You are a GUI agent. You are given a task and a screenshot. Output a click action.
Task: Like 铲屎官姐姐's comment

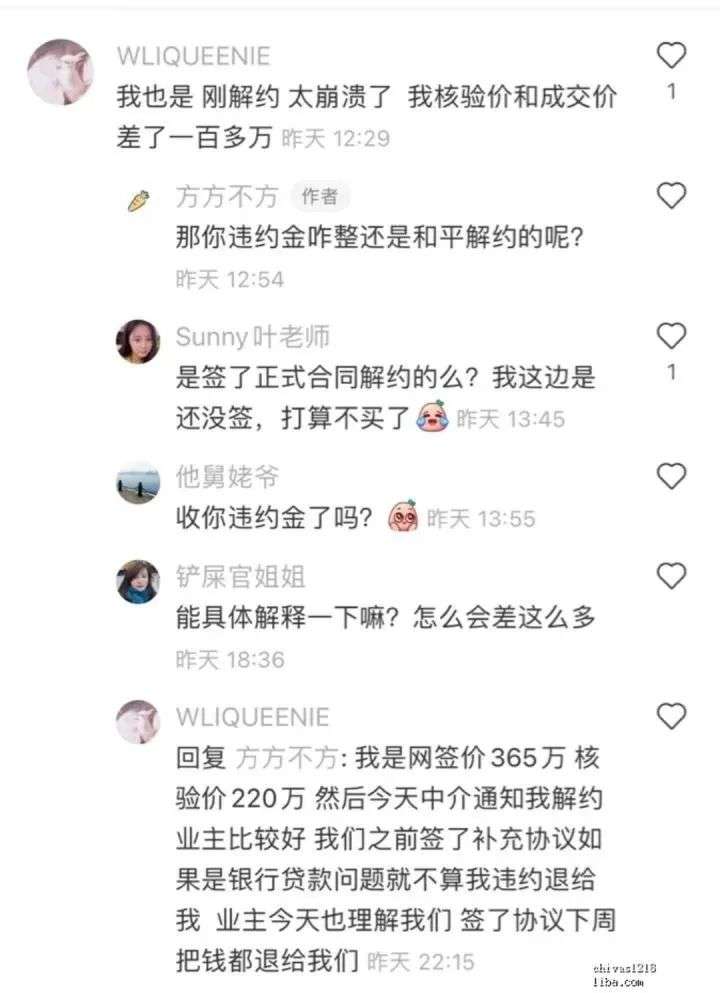point(671,575)
